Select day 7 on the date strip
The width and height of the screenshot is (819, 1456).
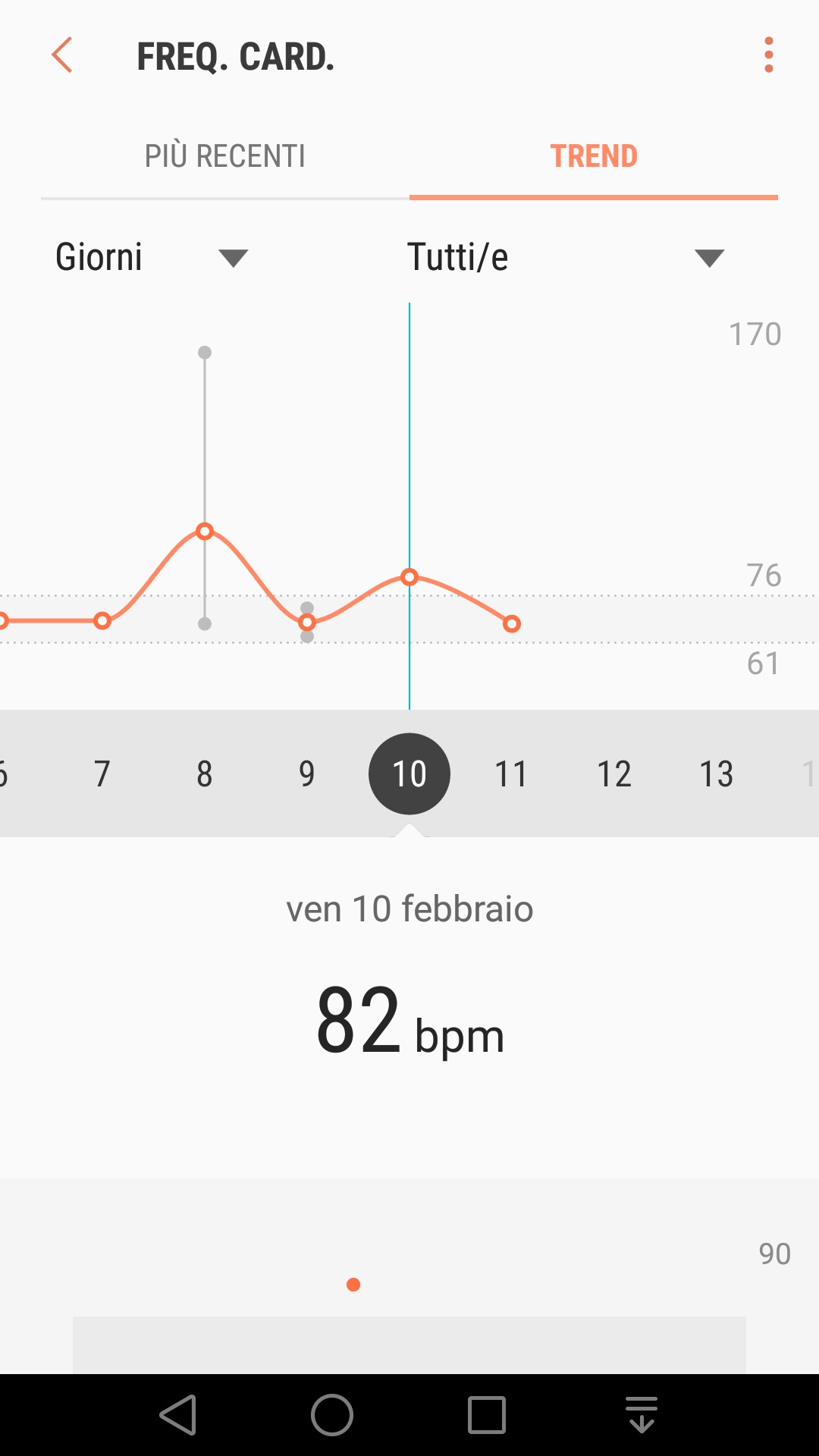click(x=102, y=774)
